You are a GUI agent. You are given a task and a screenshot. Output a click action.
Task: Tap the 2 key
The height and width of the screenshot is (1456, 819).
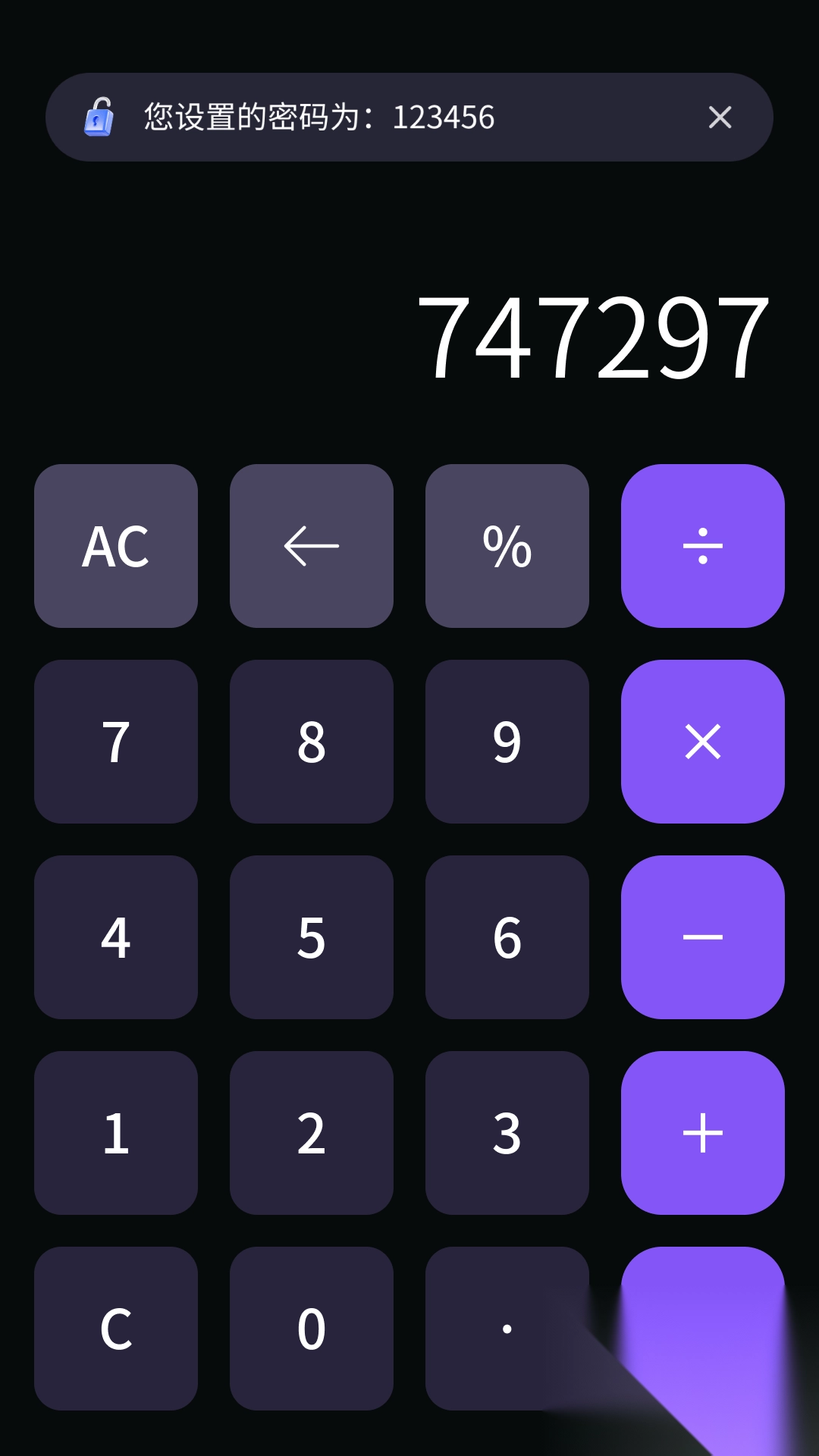312,1133
